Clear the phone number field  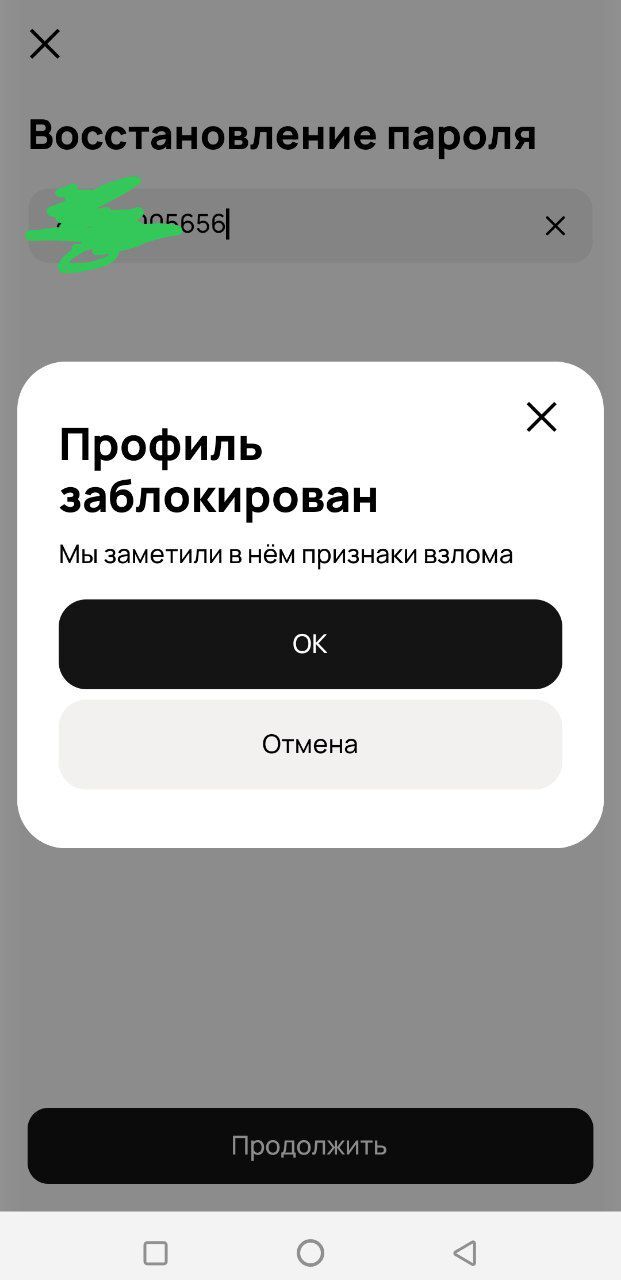tap(555, 226)
